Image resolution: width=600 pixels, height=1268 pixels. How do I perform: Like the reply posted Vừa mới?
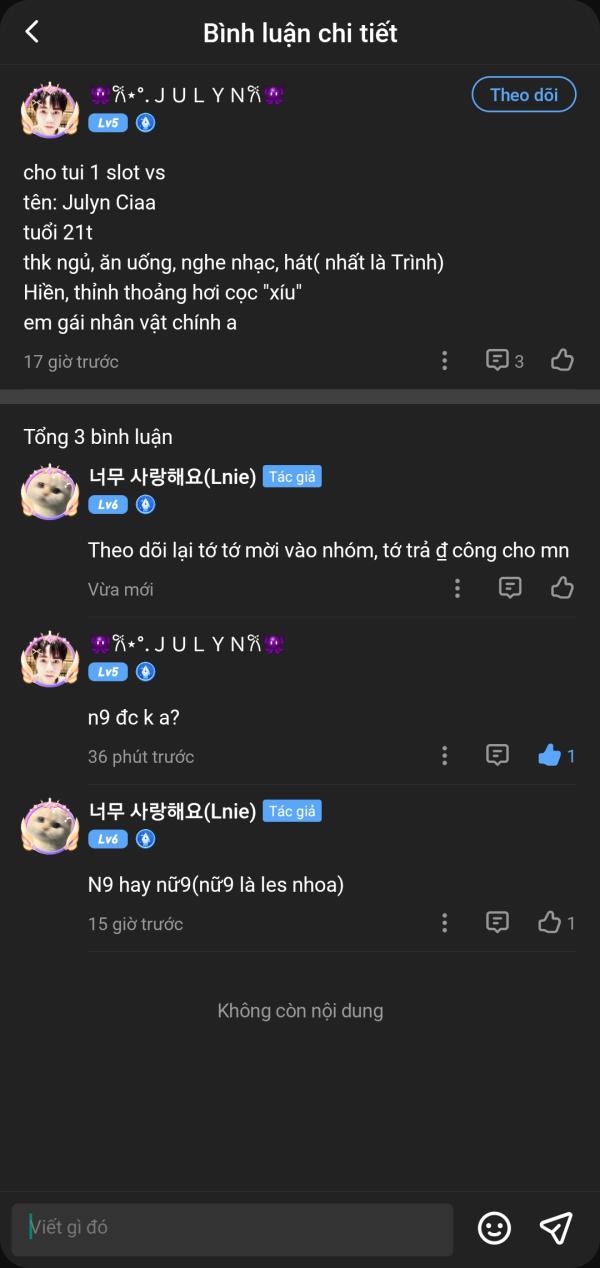(x=562, y=588)
